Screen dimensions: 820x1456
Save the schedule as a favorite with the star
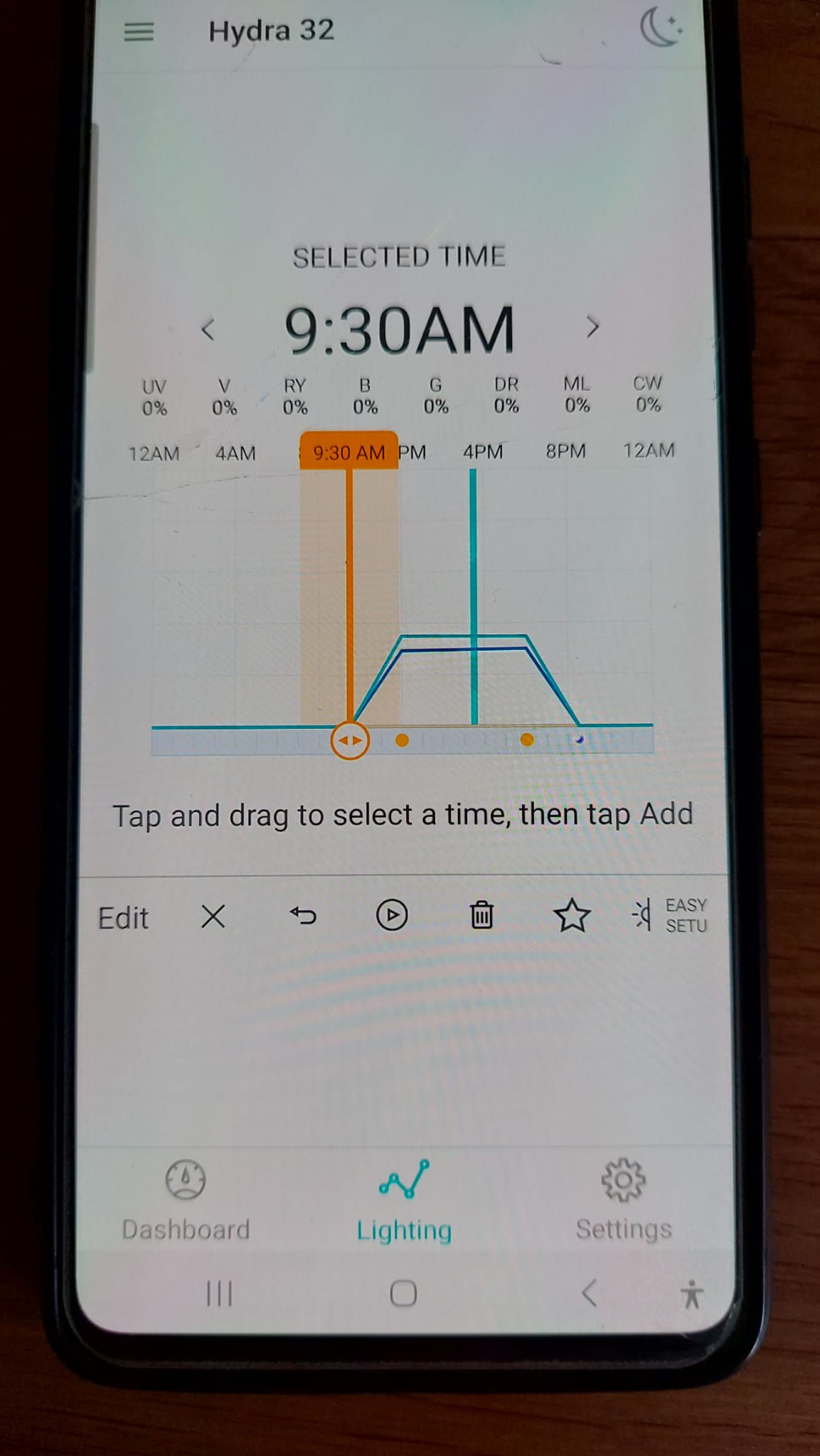(572, 915)
